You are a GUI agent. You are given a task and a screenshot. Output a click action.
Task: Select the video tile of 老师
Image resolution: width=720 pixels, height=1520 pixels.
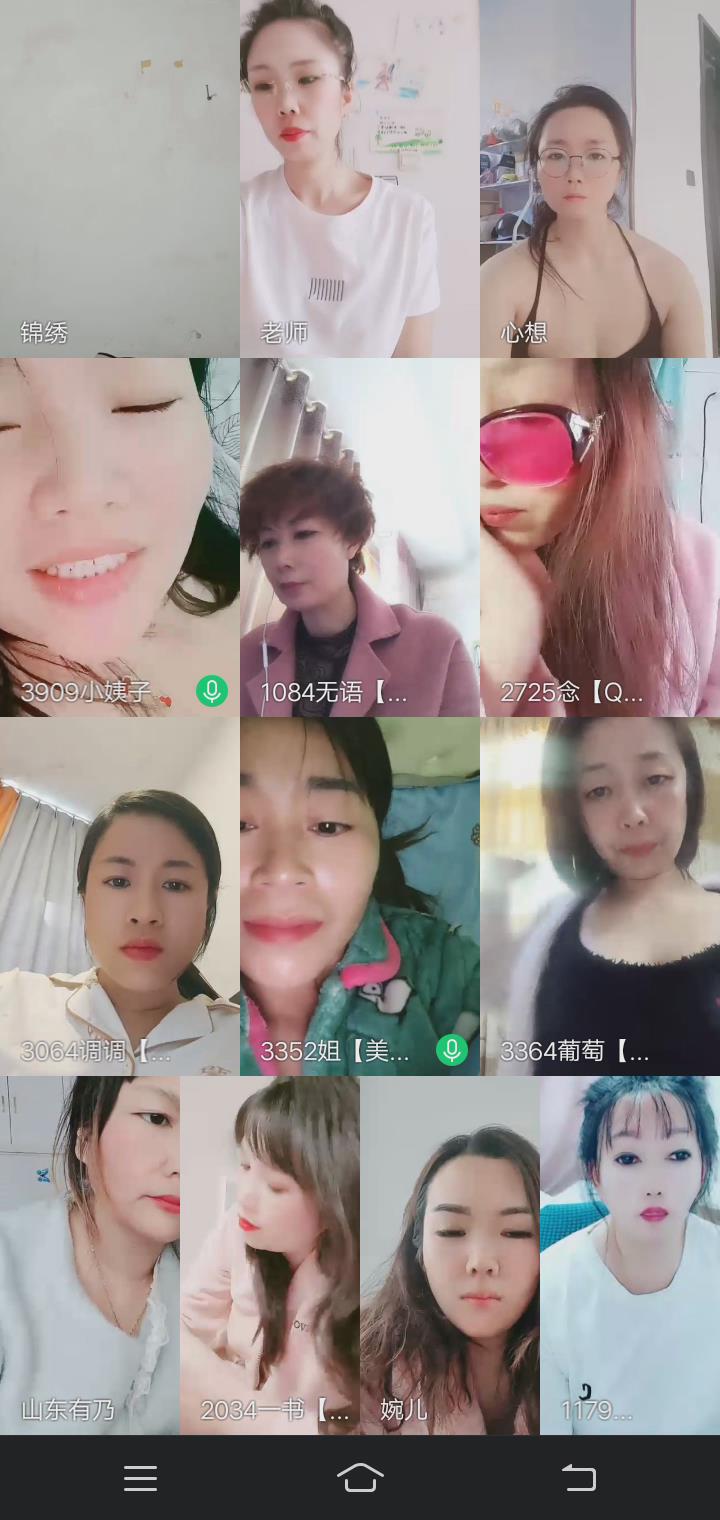360,178
